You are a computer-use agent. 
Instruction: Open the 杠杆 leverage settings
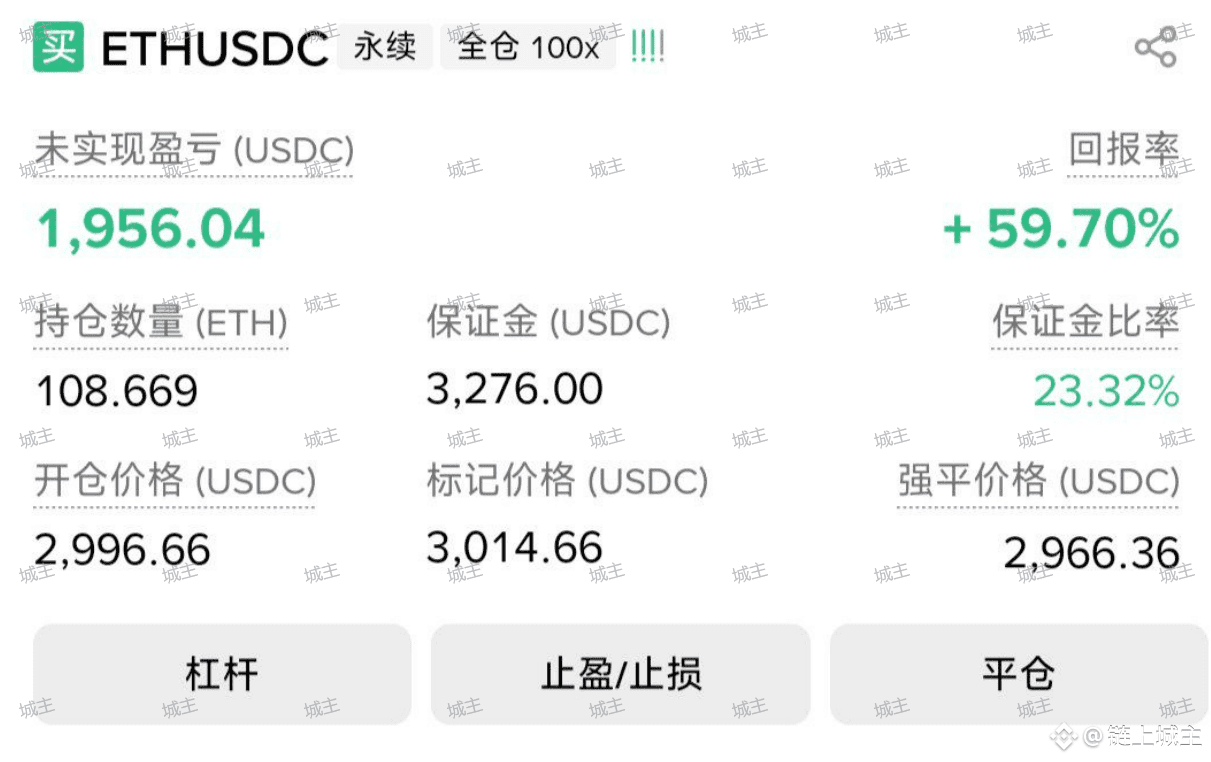222,674
